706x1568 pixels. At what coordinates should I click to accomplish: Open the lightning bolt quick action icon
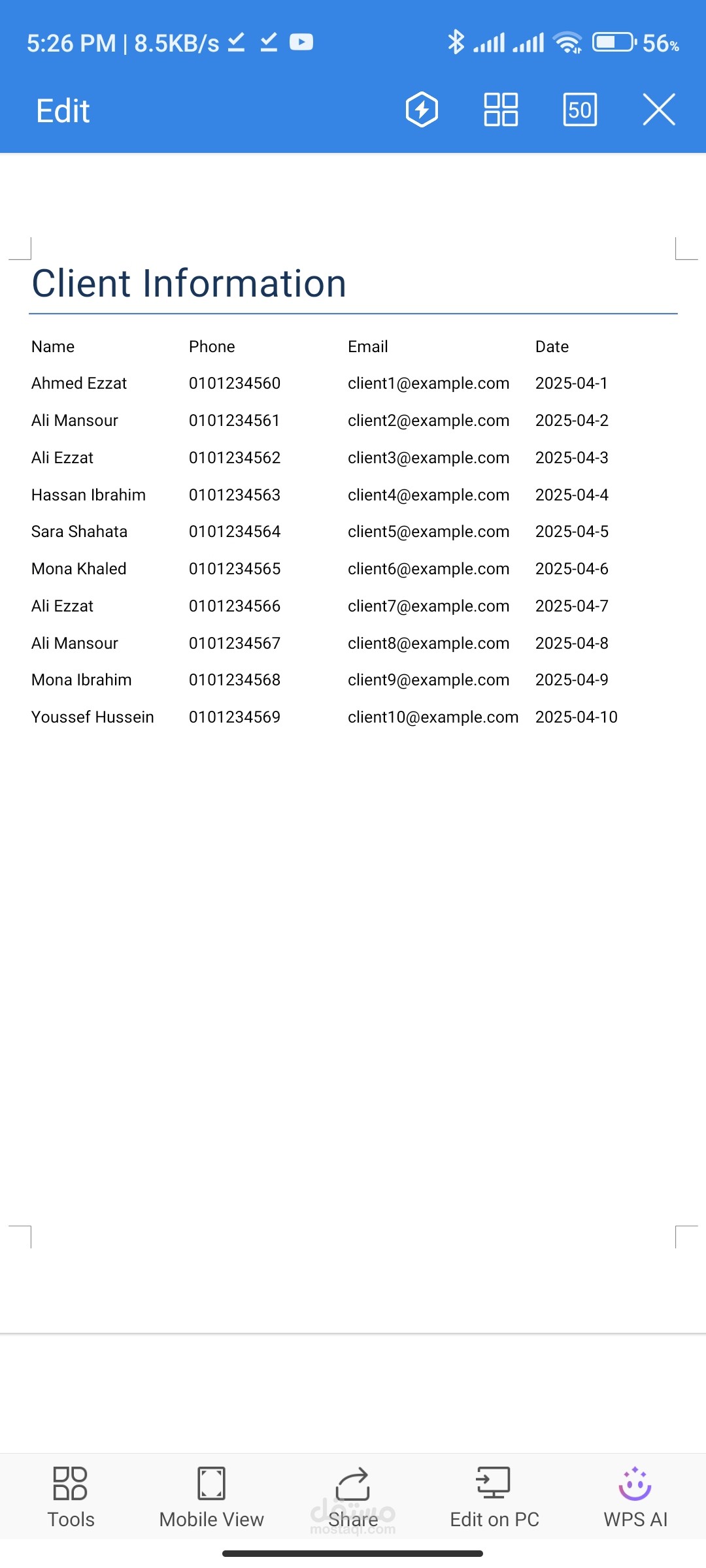pyautogui.click(x=422, y=109)
